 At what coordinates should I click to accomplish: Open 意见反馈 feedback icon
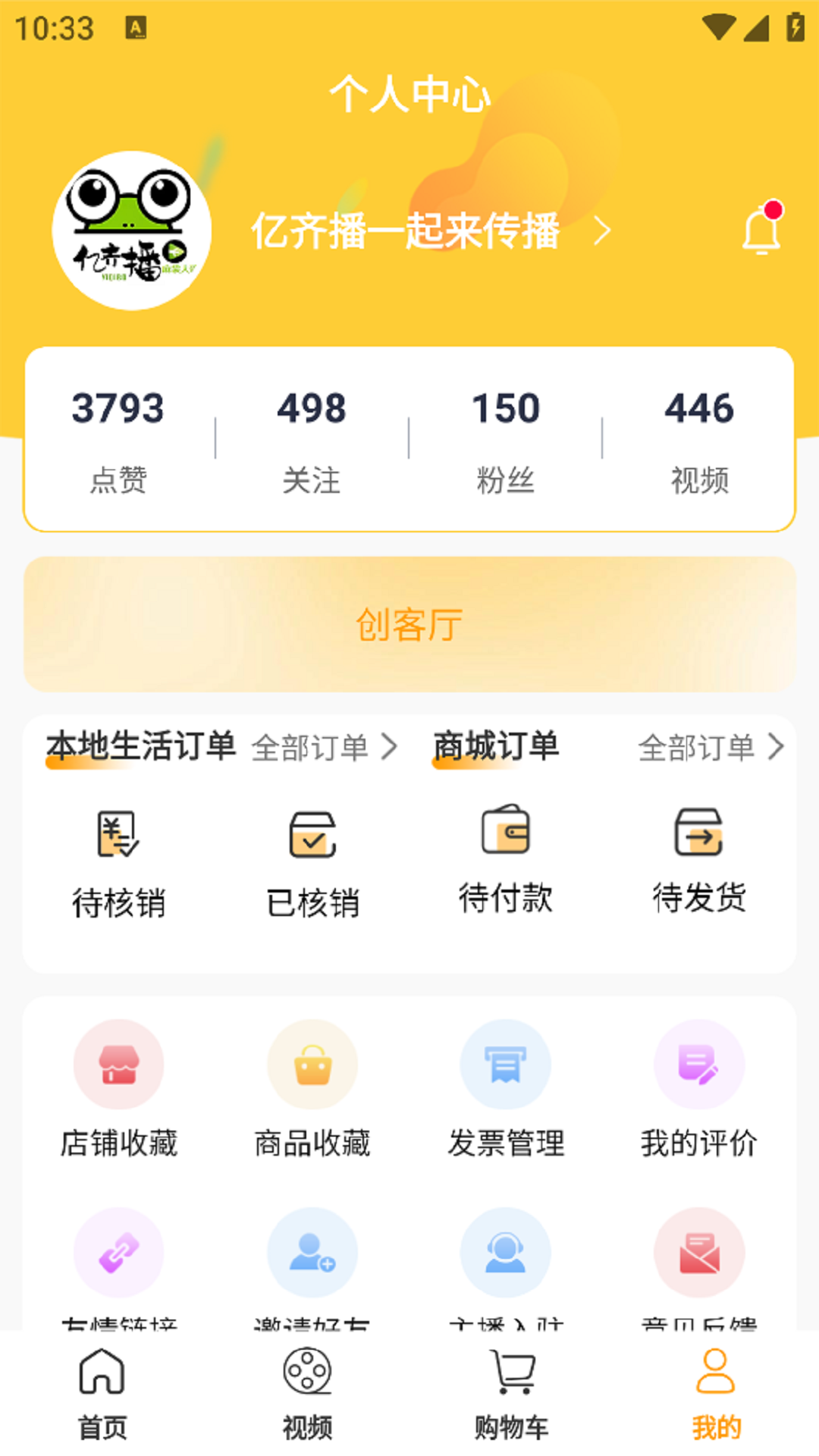pos(699,1253)
